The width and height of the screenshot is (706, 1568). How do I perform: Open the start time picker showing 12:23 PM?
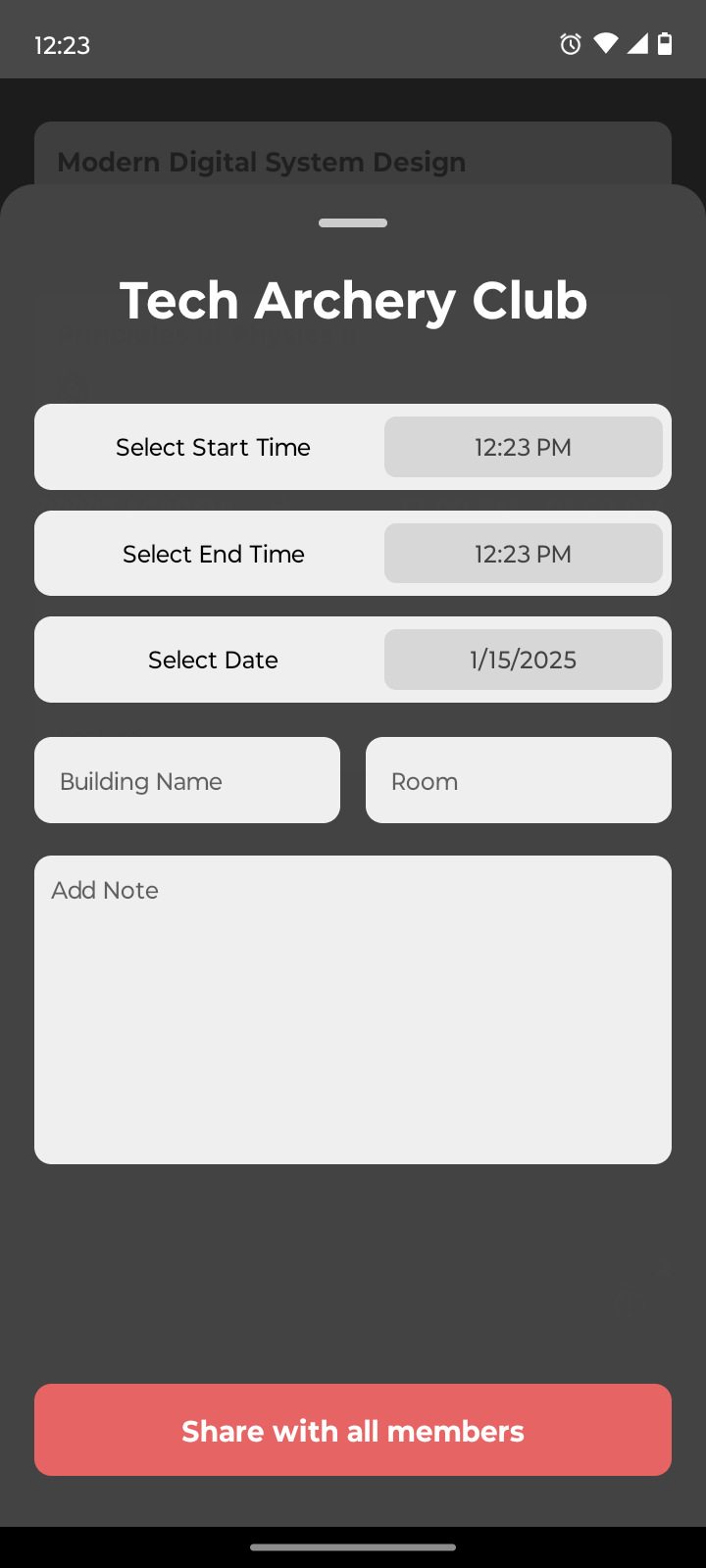(523, 447)
